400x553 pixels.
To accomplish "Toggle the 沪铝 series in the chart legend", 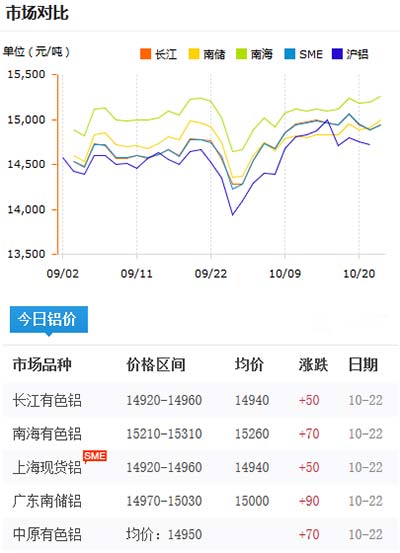I will click(350, 54).
